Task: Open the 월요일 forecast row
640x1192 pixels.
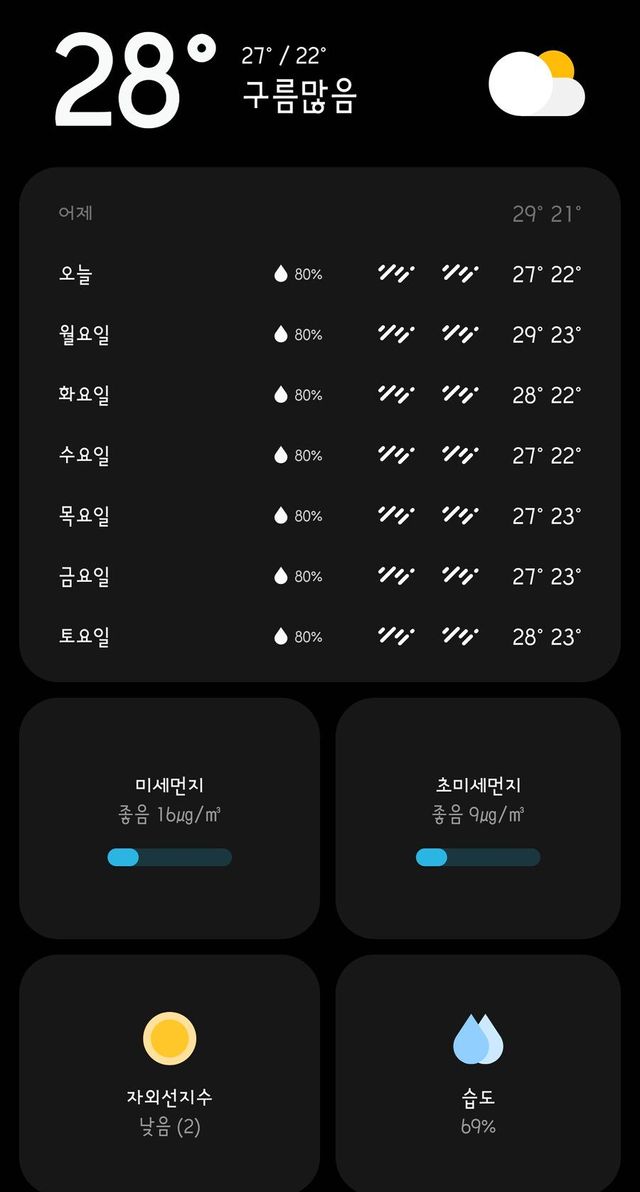Action: (x=320, y=334)
